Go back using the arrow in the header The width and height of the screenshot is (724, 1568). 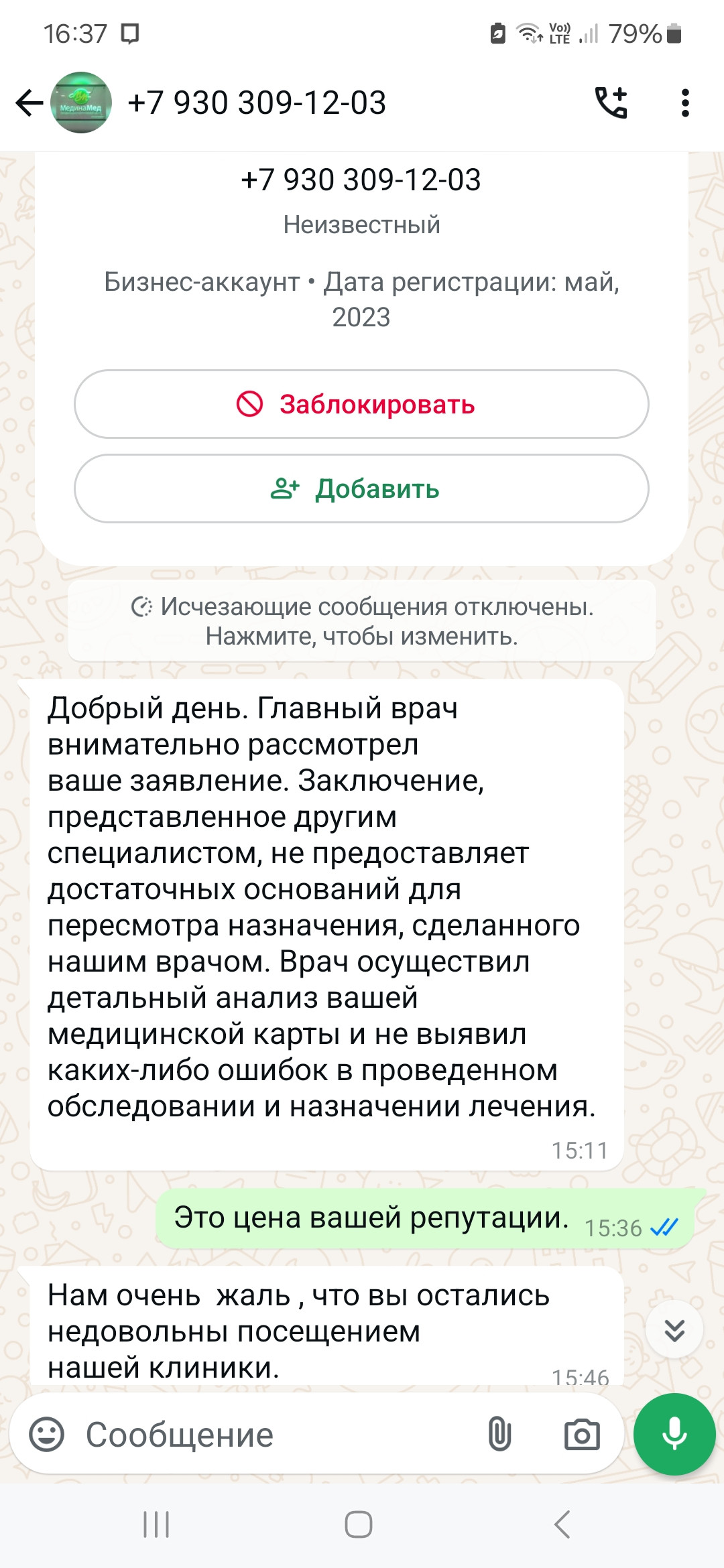click(x=29, y=103)
